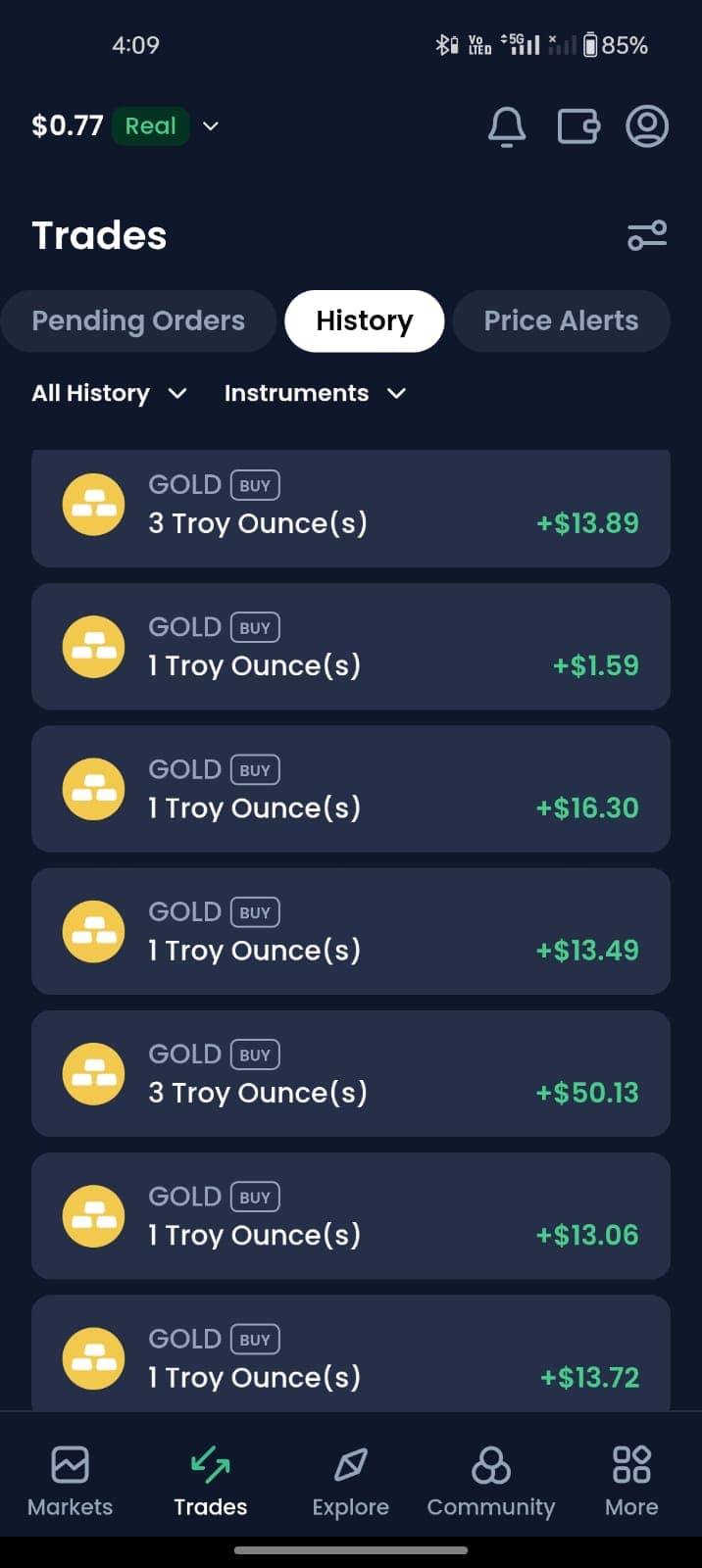Open the gold trade with +$16.30 profit
This screenshot has width=702, height=1568.
pyautogui.click(x=351, y=789)
